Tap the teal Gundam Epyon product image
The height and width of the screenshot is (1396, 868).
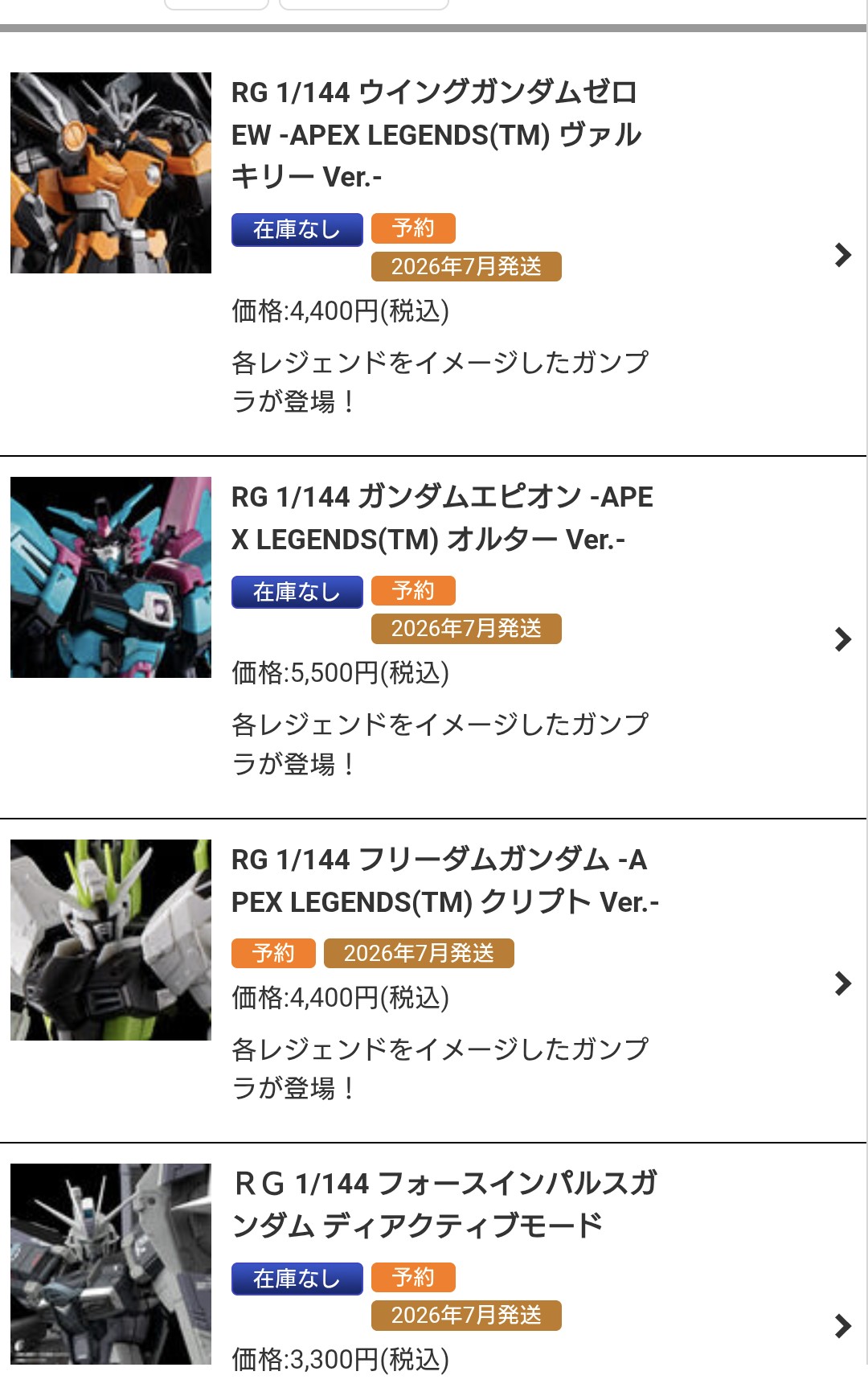(x=111, y=577)
